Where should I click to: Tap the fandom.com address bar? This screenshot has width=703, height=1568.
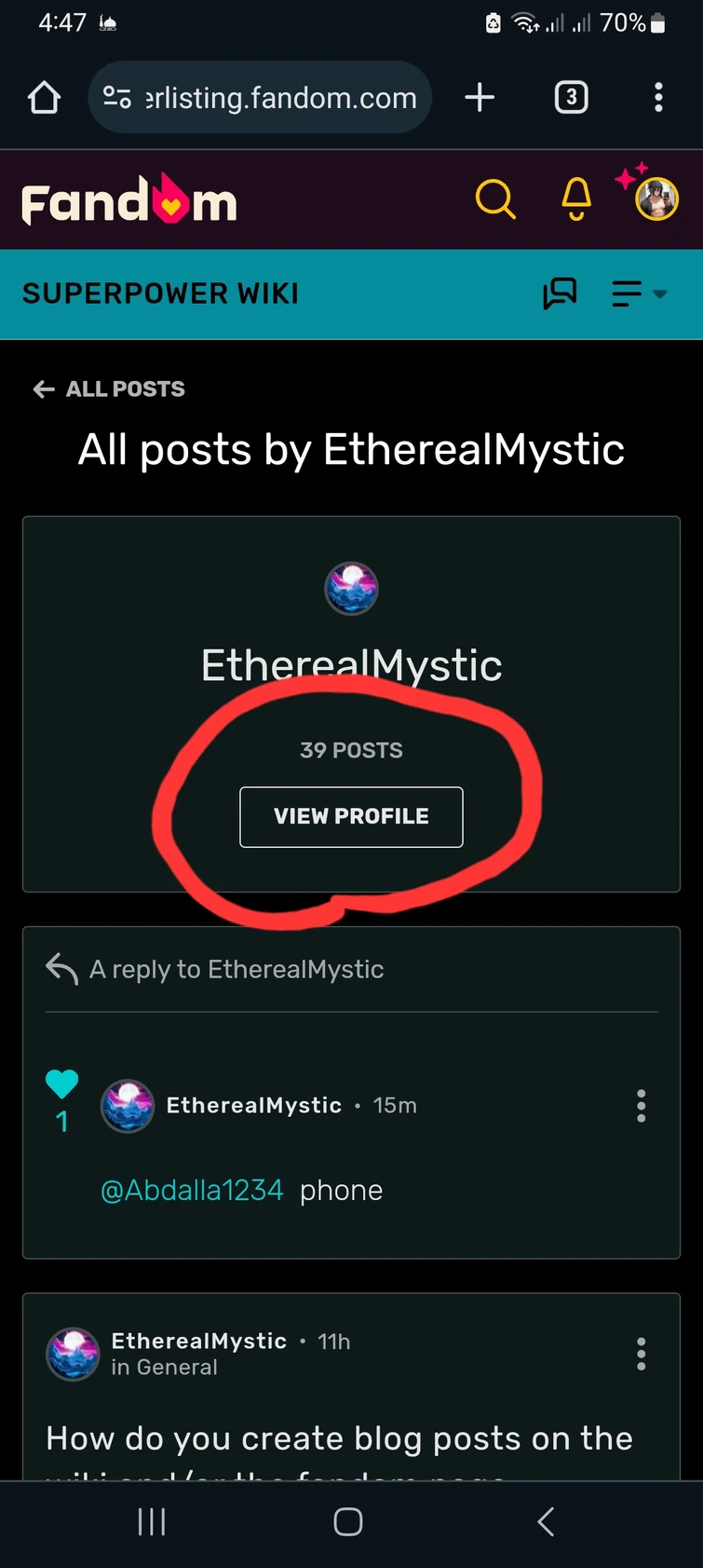[x=261, y=97]
